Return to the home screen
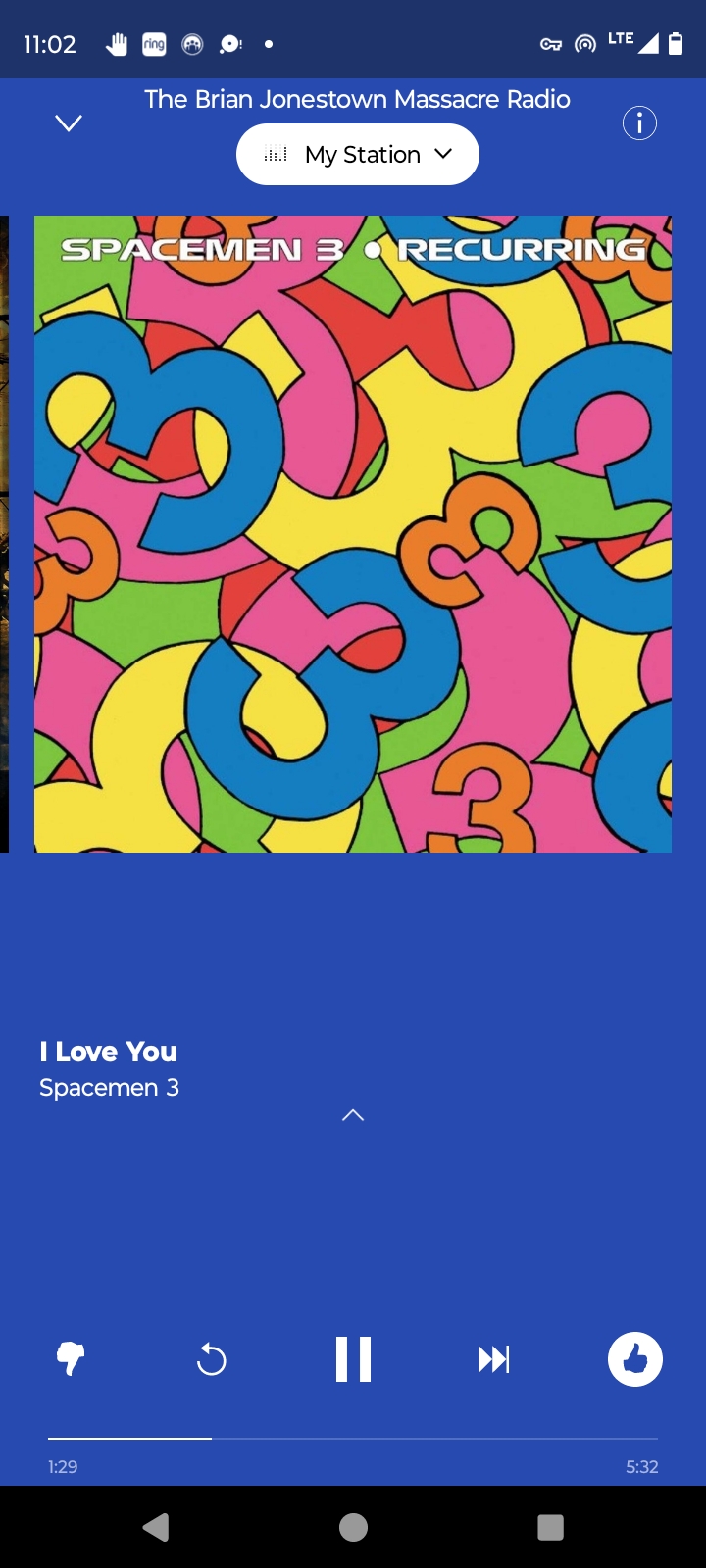This screenshot has height=1568, width=706. (x=353, y=1527)
